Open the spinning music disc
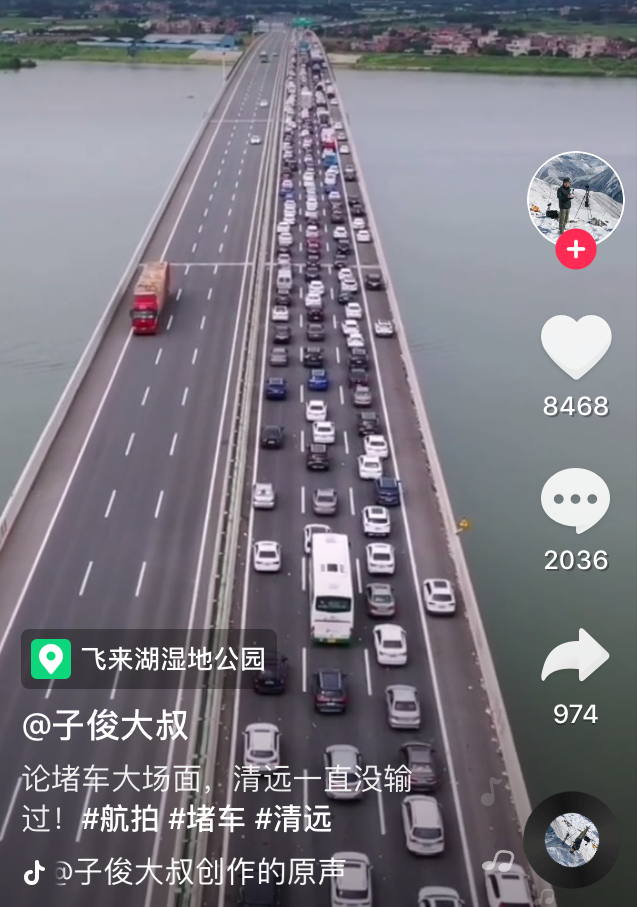Viewport: 637px width, 907px height. 572,840
